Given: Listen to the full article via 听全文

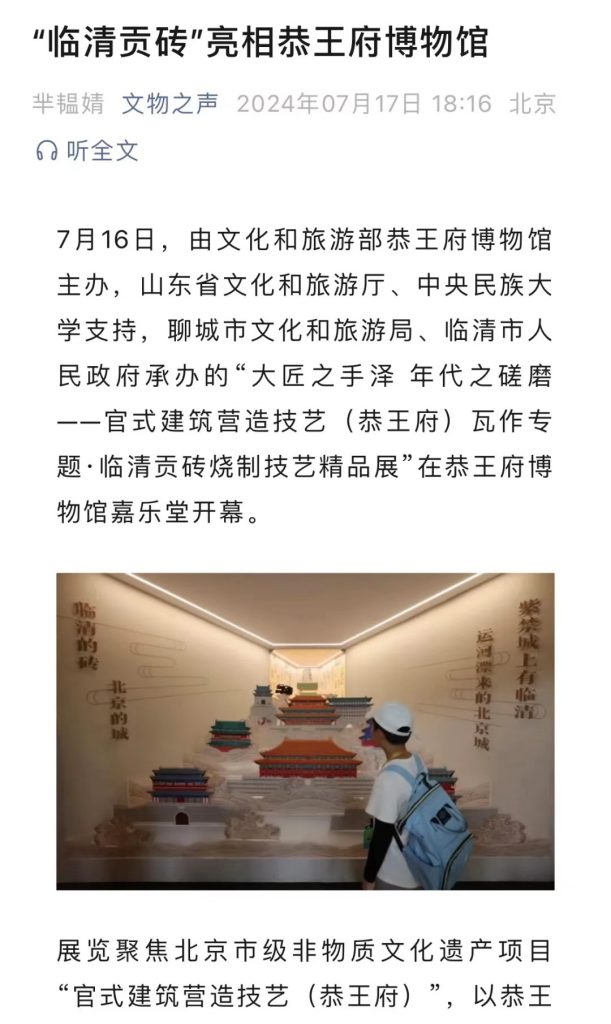Looking at the screenshot, I should point(88,151).
